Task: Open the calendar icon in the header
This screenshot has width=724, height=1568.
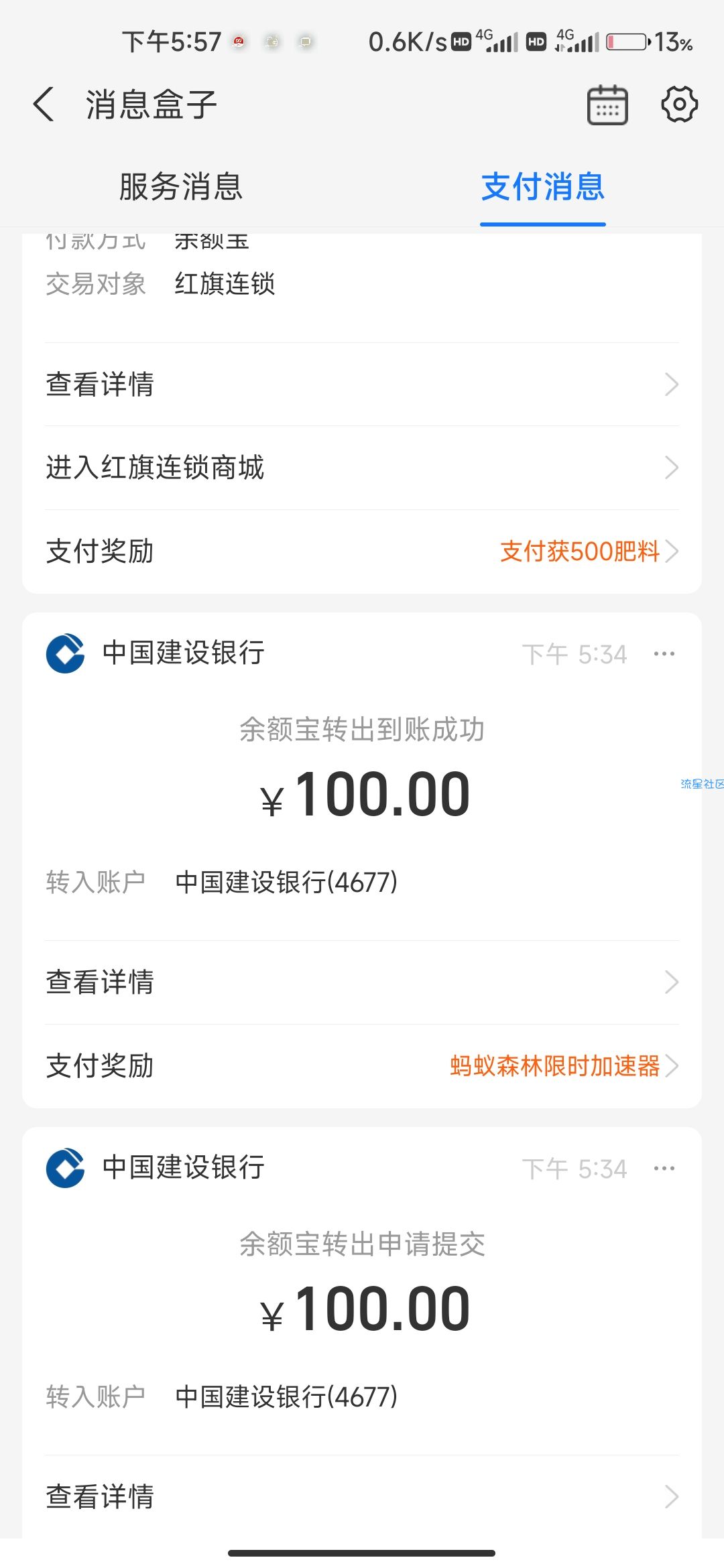Action: pyautogui.click(x=607, y=105)
